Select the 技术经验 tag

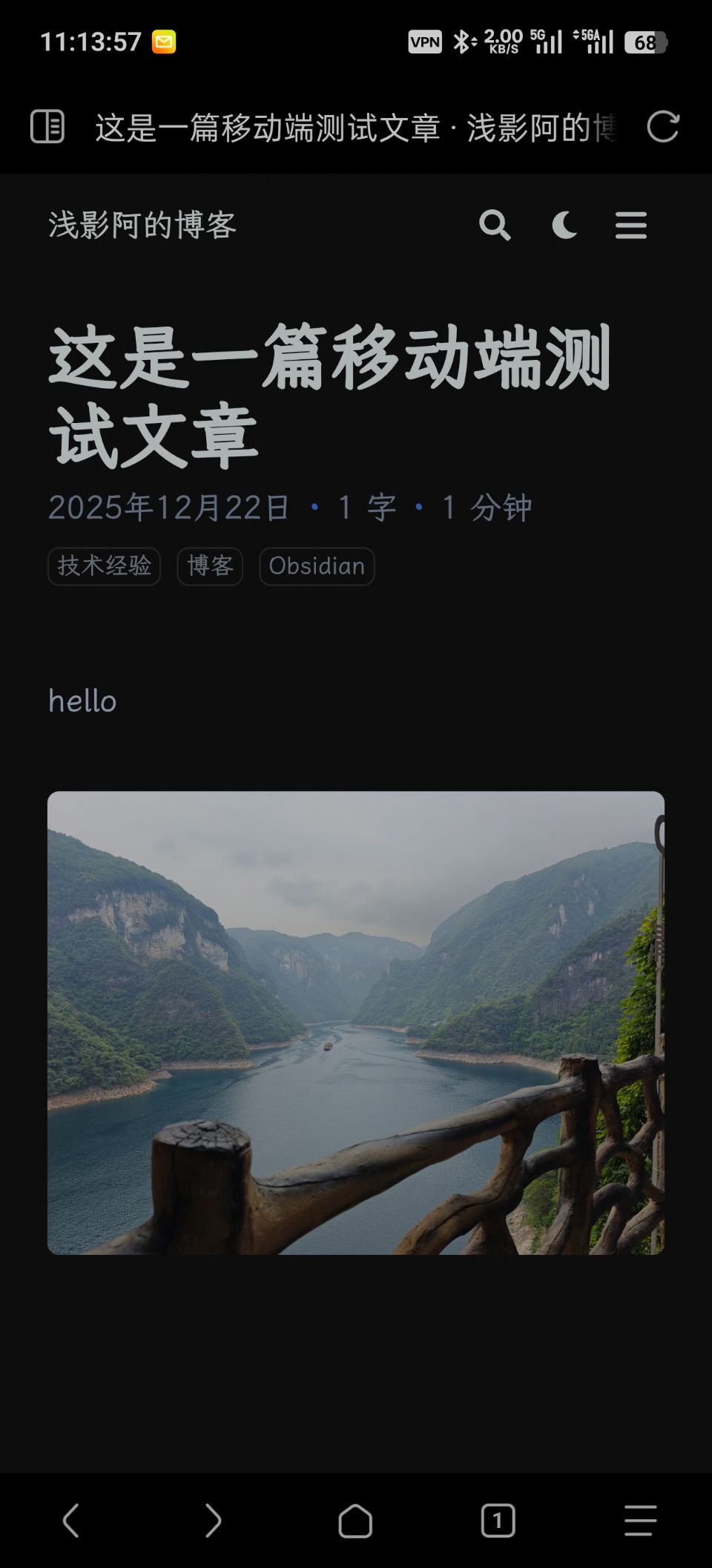[104, 566]
